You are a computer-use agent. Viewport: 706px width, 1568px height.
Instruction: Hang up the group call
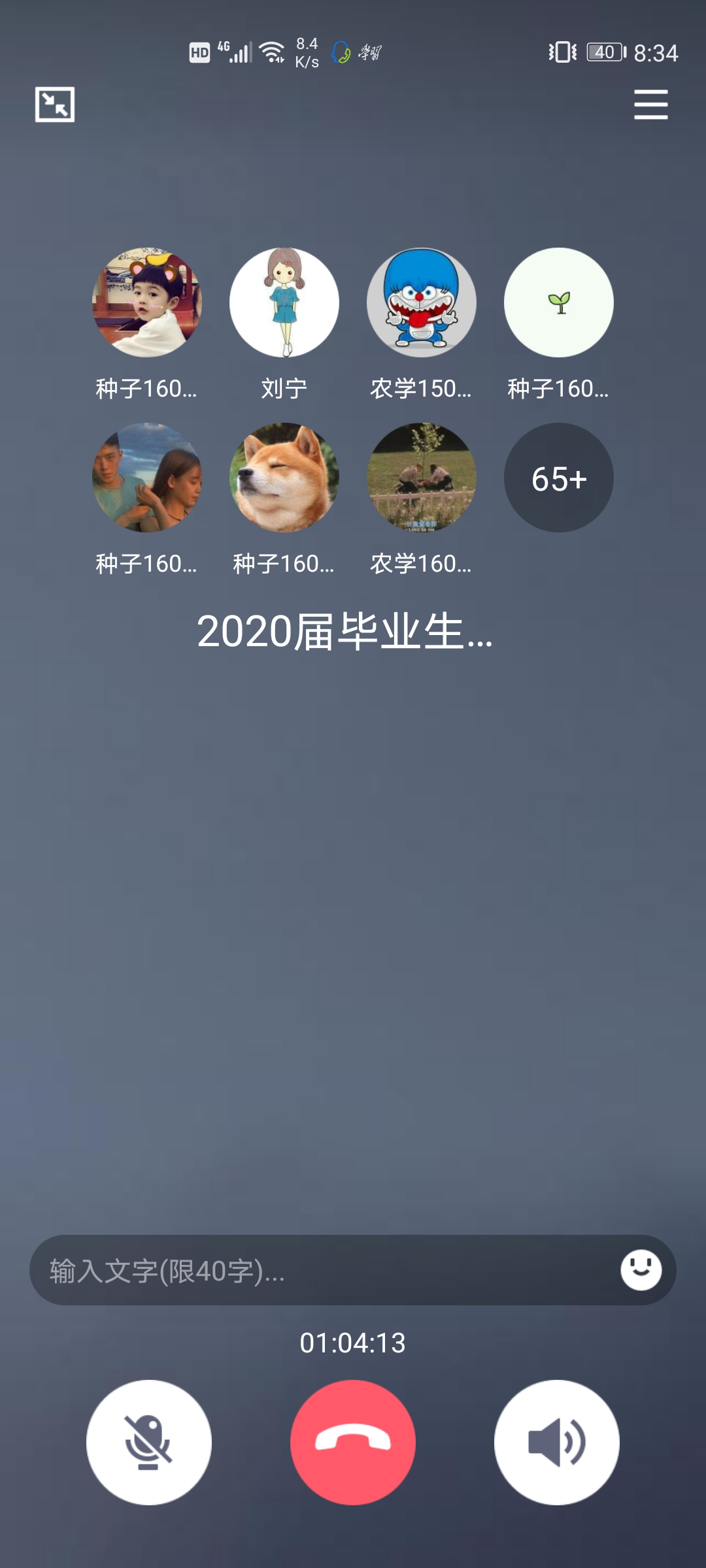click(353, 1442)
